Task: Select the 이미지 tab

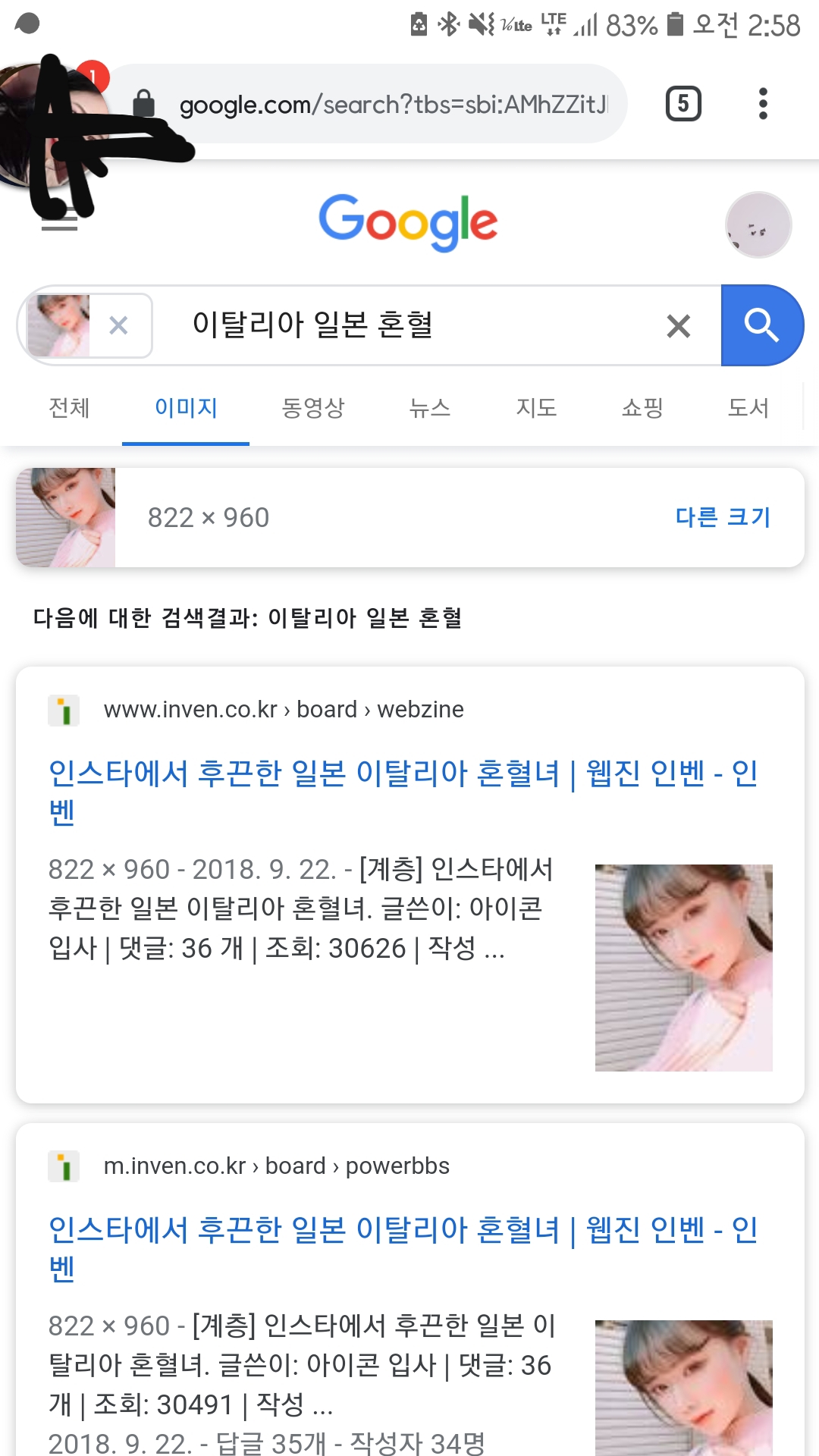Action: click(186, 408)
